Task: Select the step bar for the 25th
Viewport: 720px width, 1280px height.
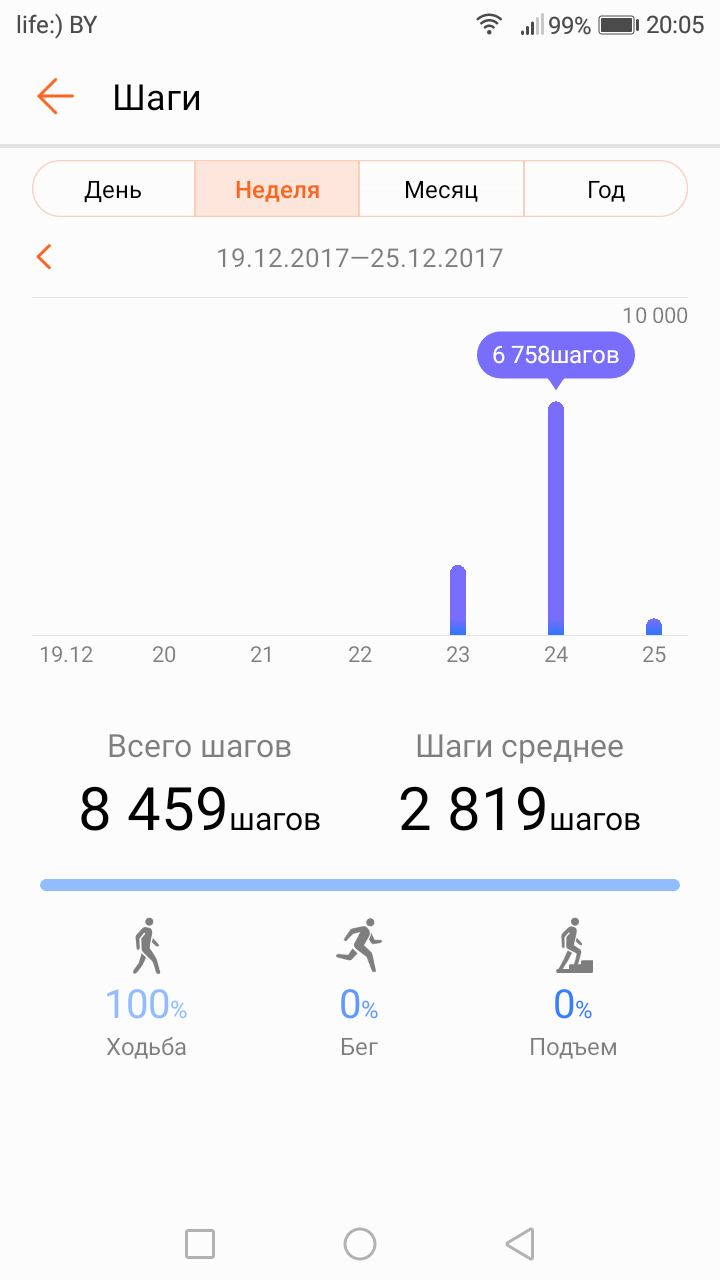Action: [654, 627]
